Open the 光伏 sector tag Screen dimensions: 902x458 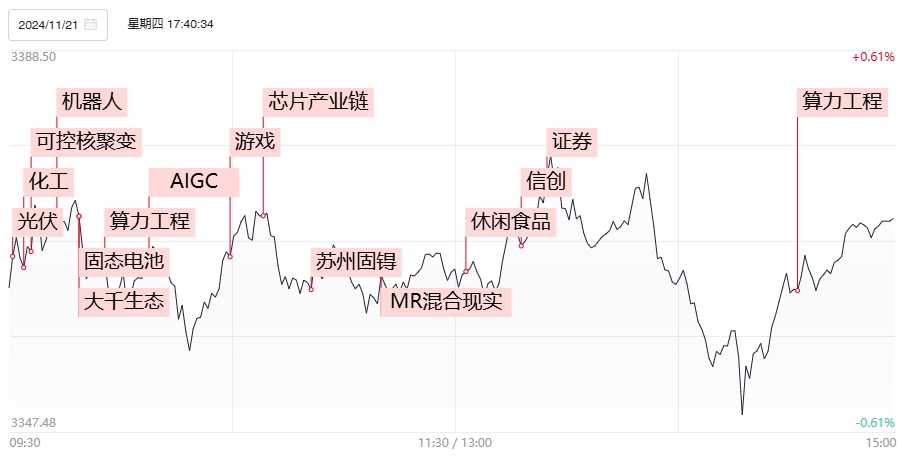[x=37, y=221]
